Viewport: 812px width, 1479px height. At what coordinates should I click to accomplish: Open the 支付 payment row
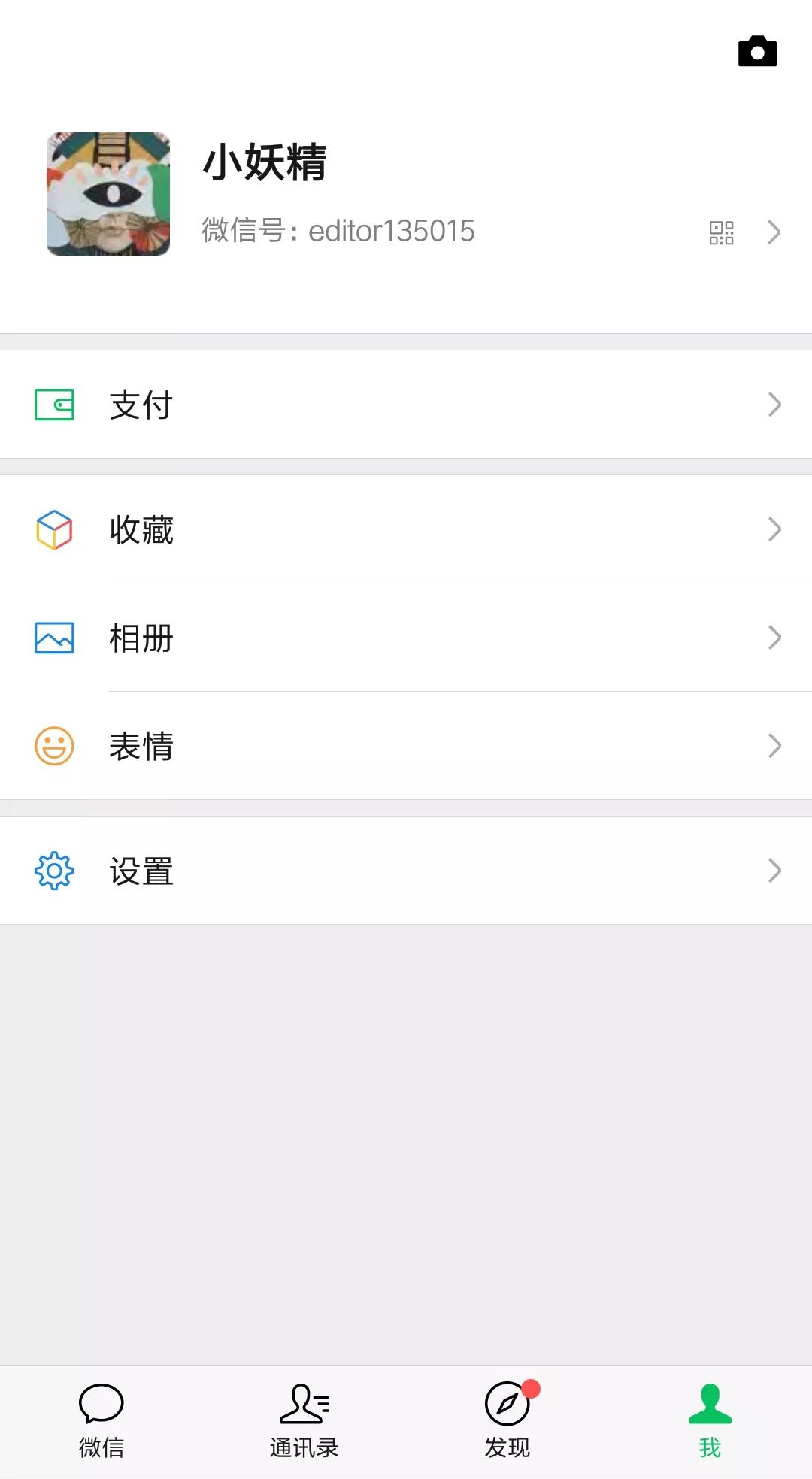(x=406, y=405)
